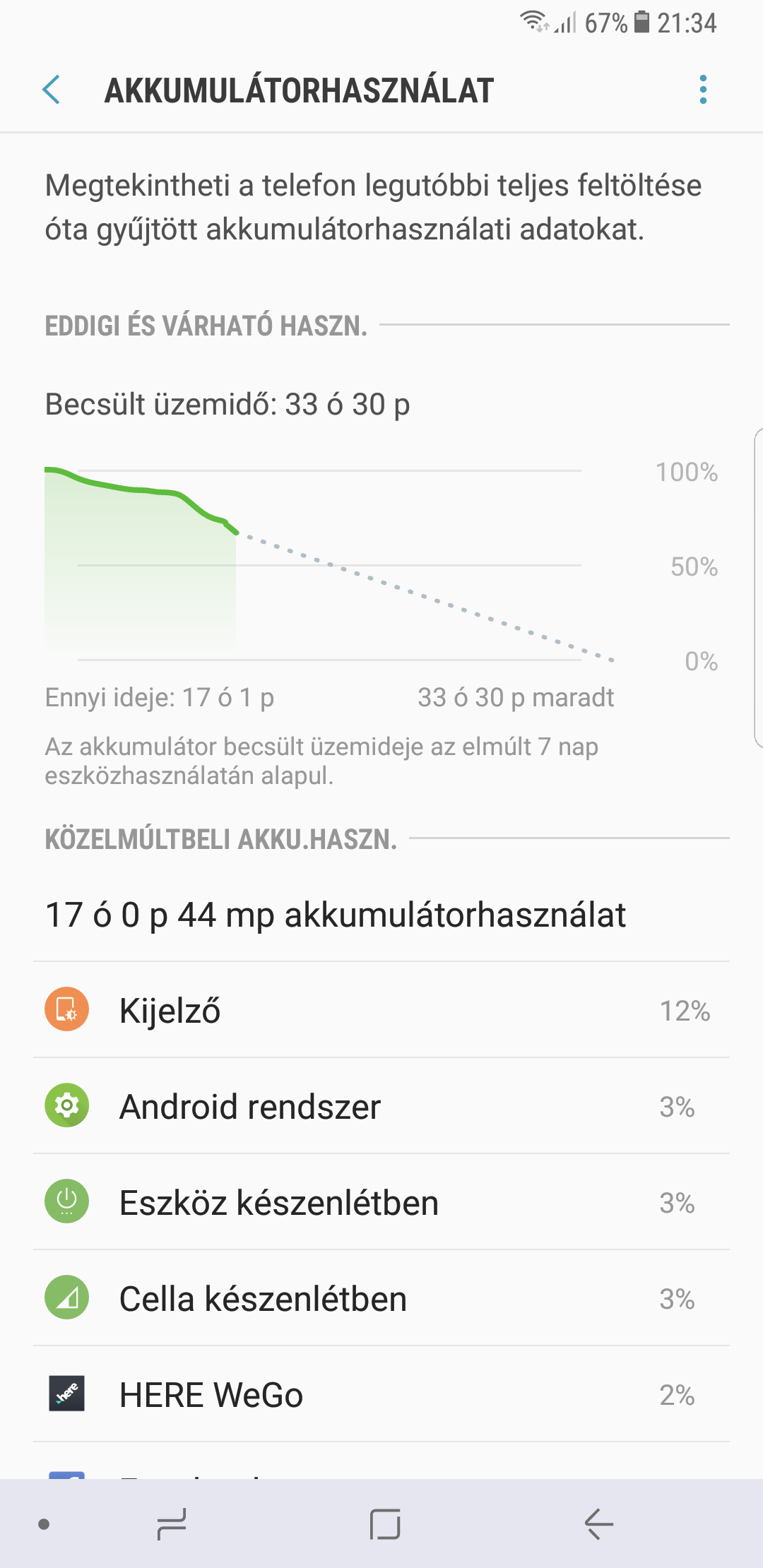Tap the system home button
Screen dimensions: 763x1568
(x=385, y=1524)
